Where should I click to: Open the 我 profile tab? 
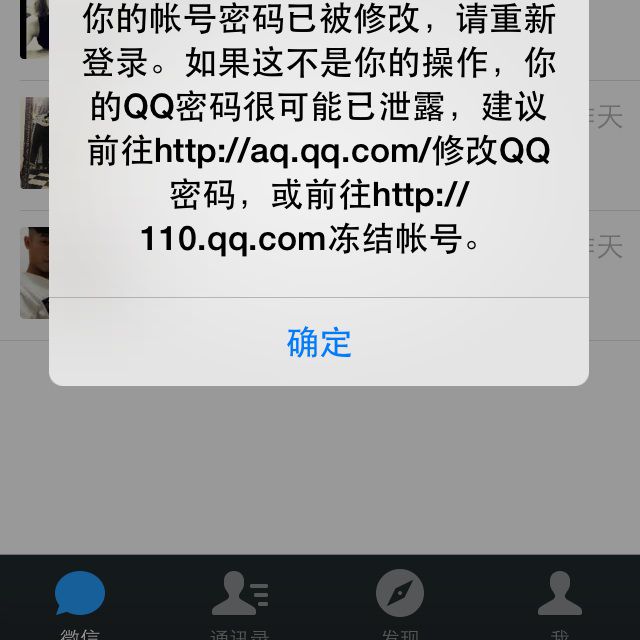click(560, 600)
